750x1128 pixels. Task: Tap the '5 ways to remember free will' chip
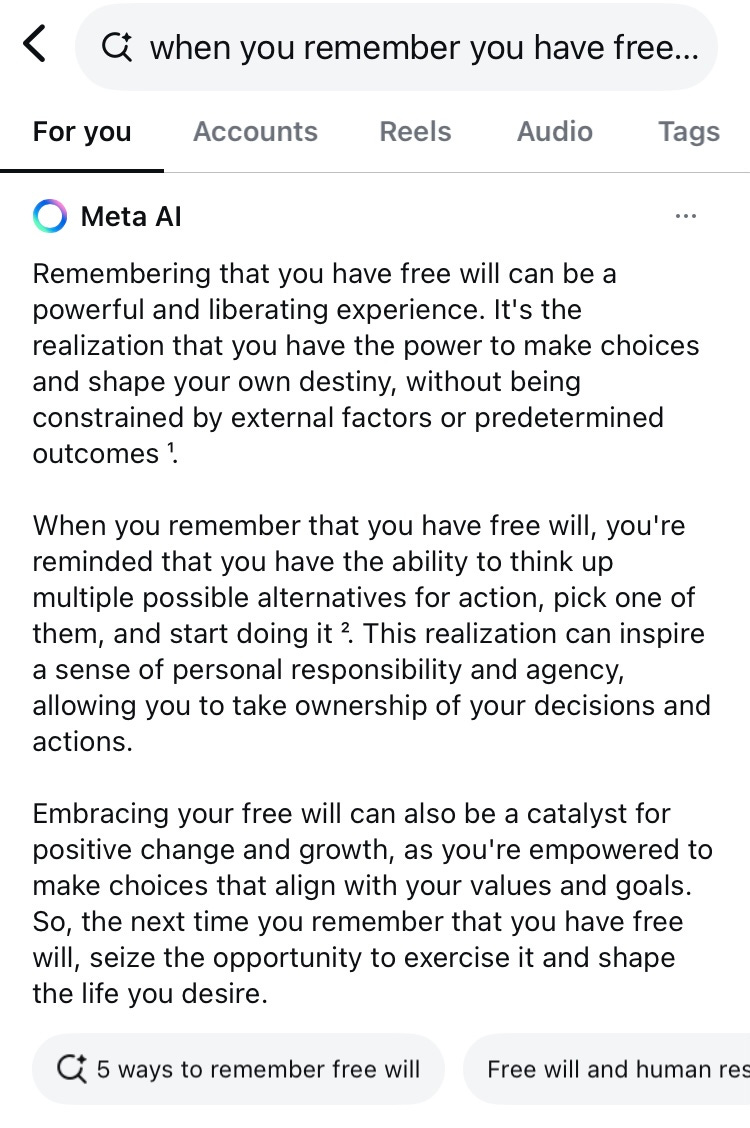point(238,1069)
